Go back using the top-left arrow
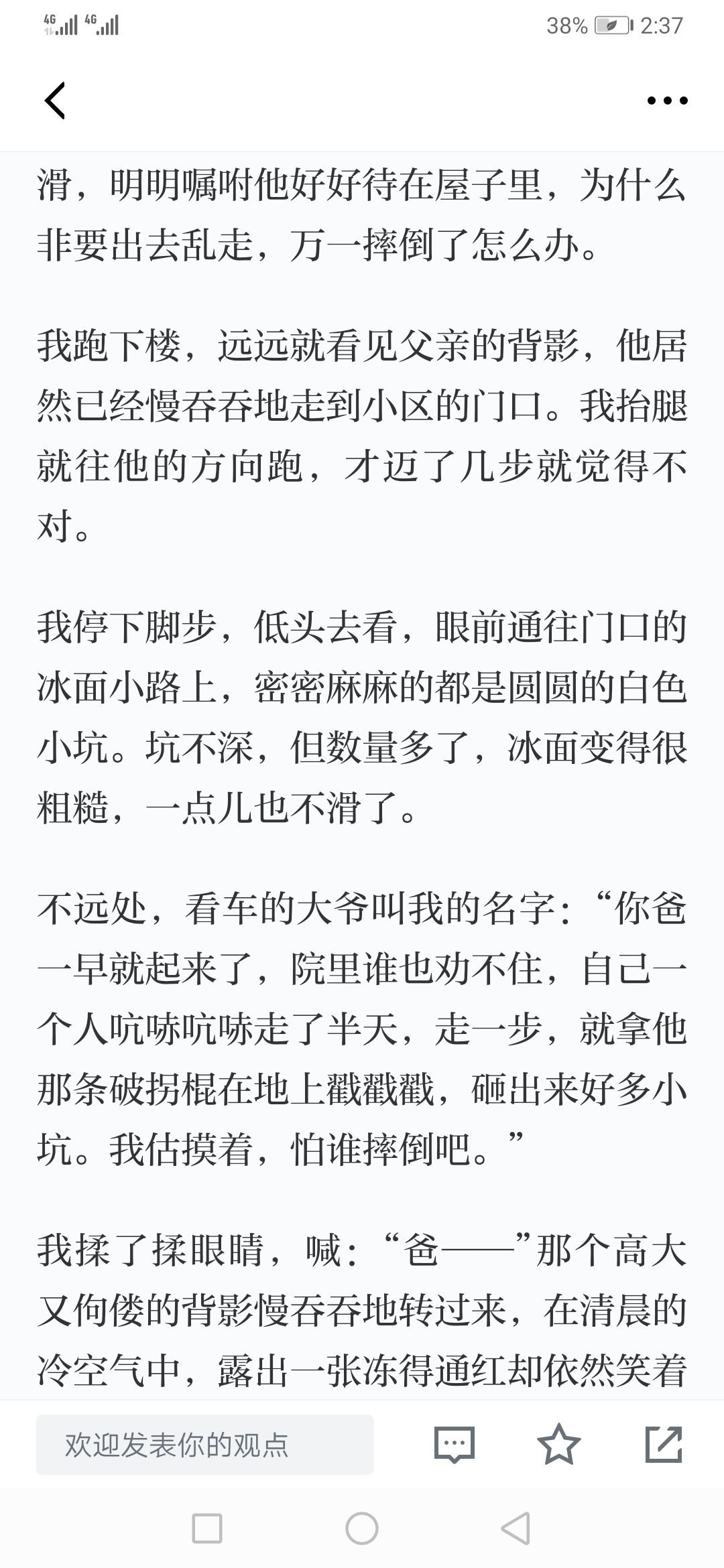This screenshot has width=724, height=1568. (x=55, y=101)
